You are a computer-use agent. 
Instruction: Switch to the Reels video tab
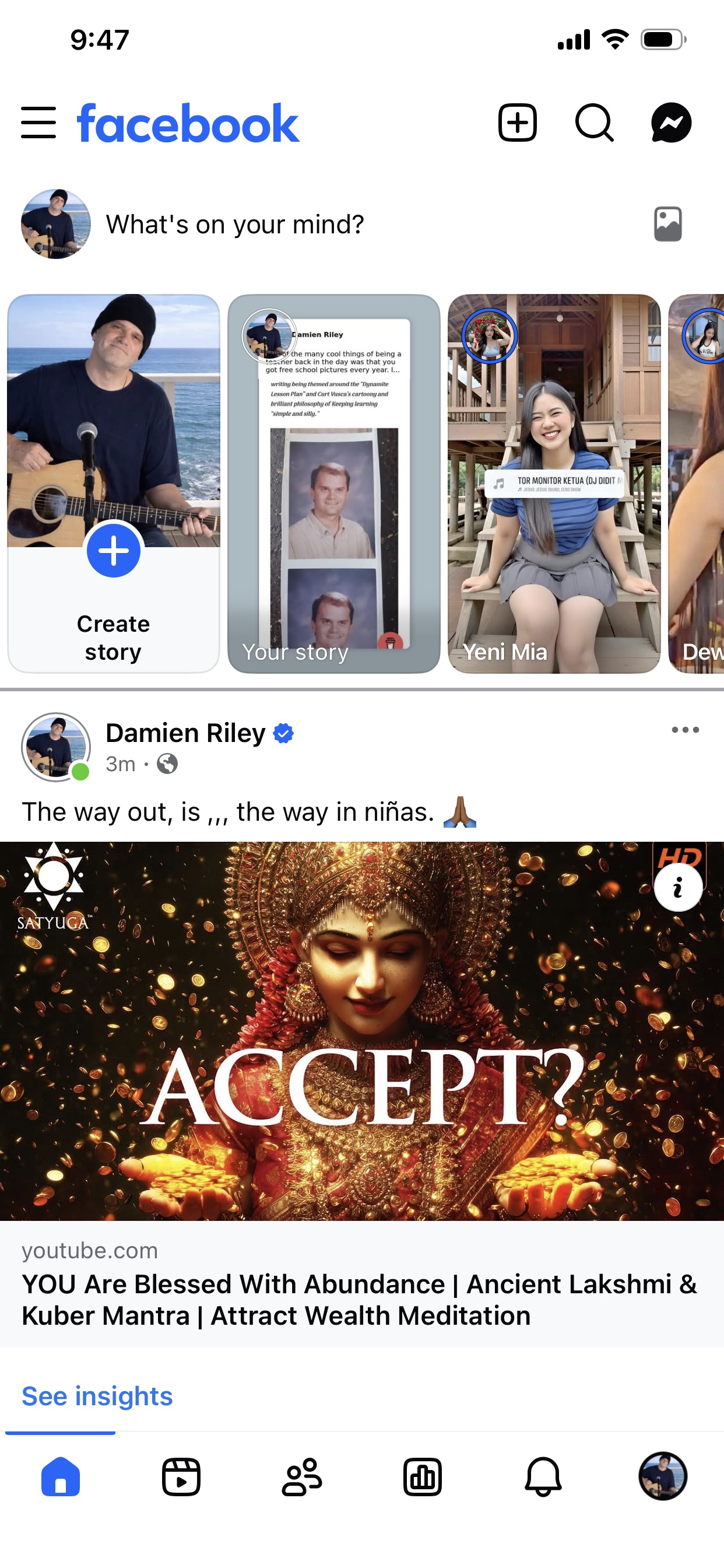coord(181,1476)
